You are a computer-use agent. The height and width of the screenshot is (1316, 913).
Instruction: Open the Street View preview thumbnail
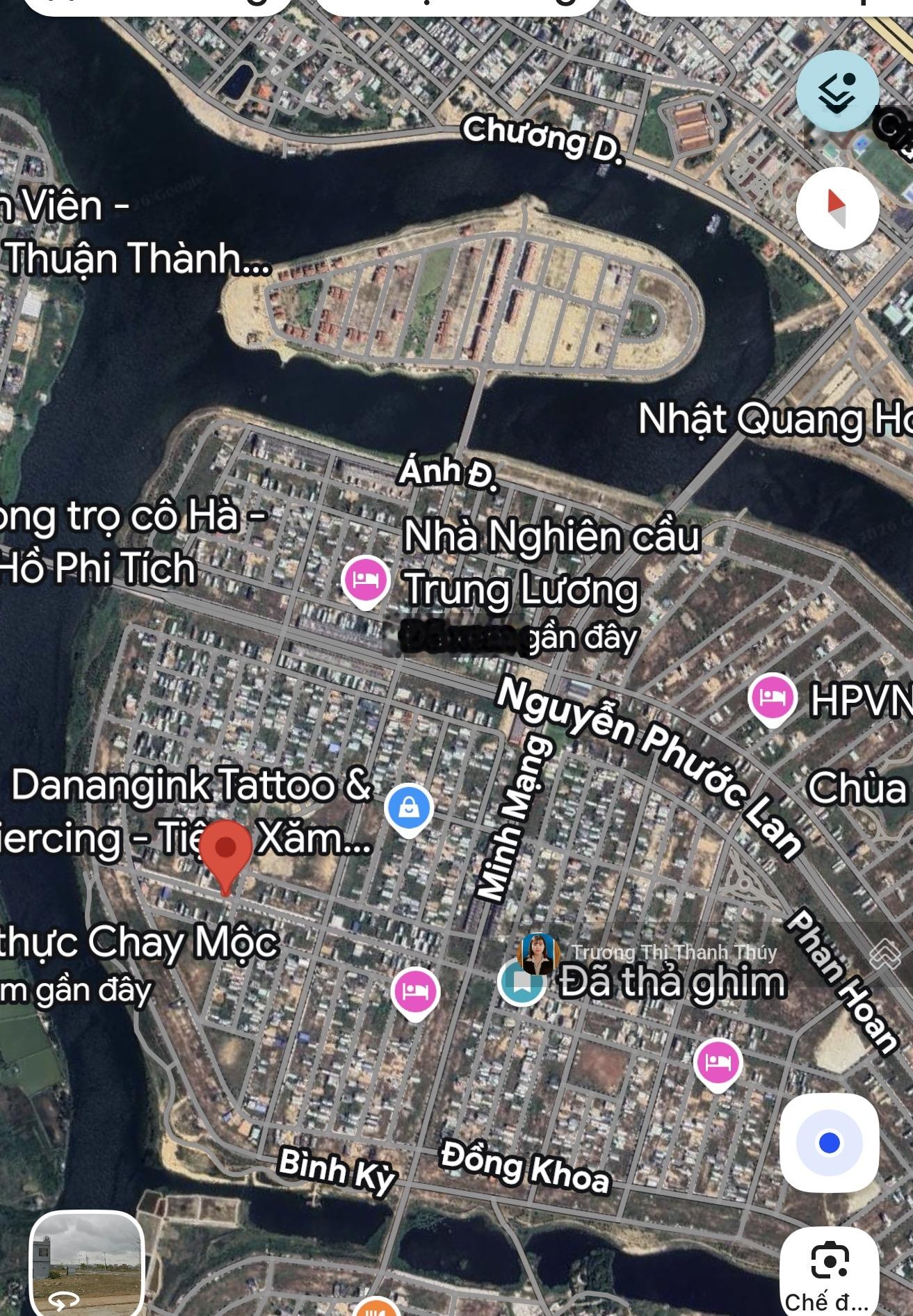tap(87, 1264)
